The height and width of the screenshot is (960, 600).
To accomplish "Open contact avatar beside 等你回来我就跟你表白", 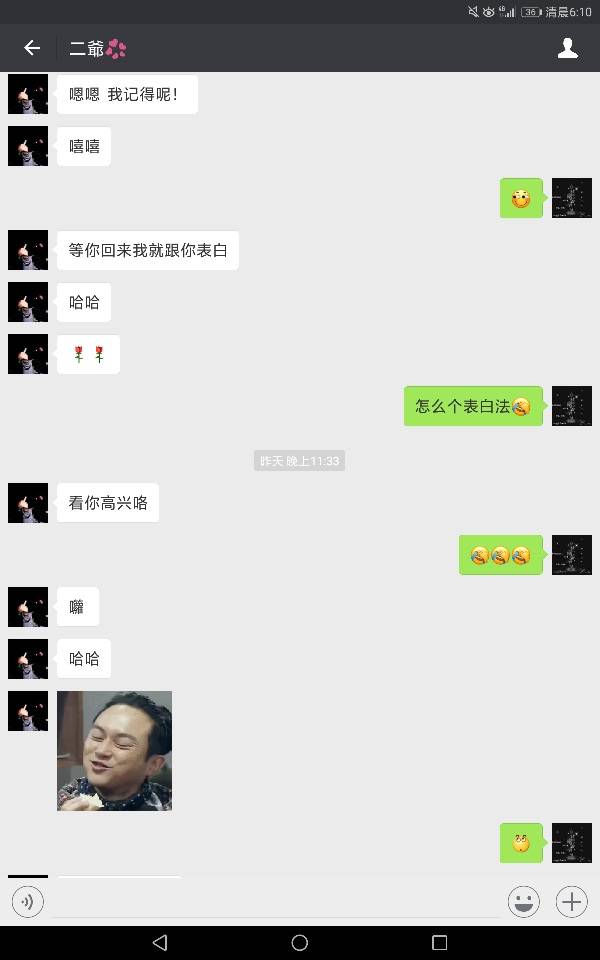I will point(28,250).
